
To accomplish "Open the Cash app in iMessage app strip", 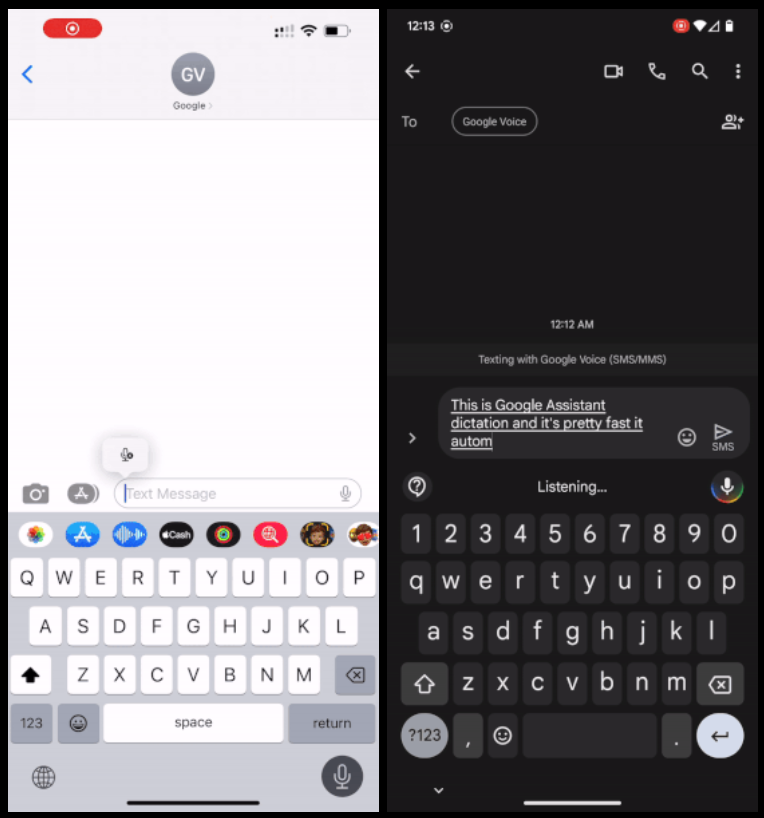I will [176, 535].
